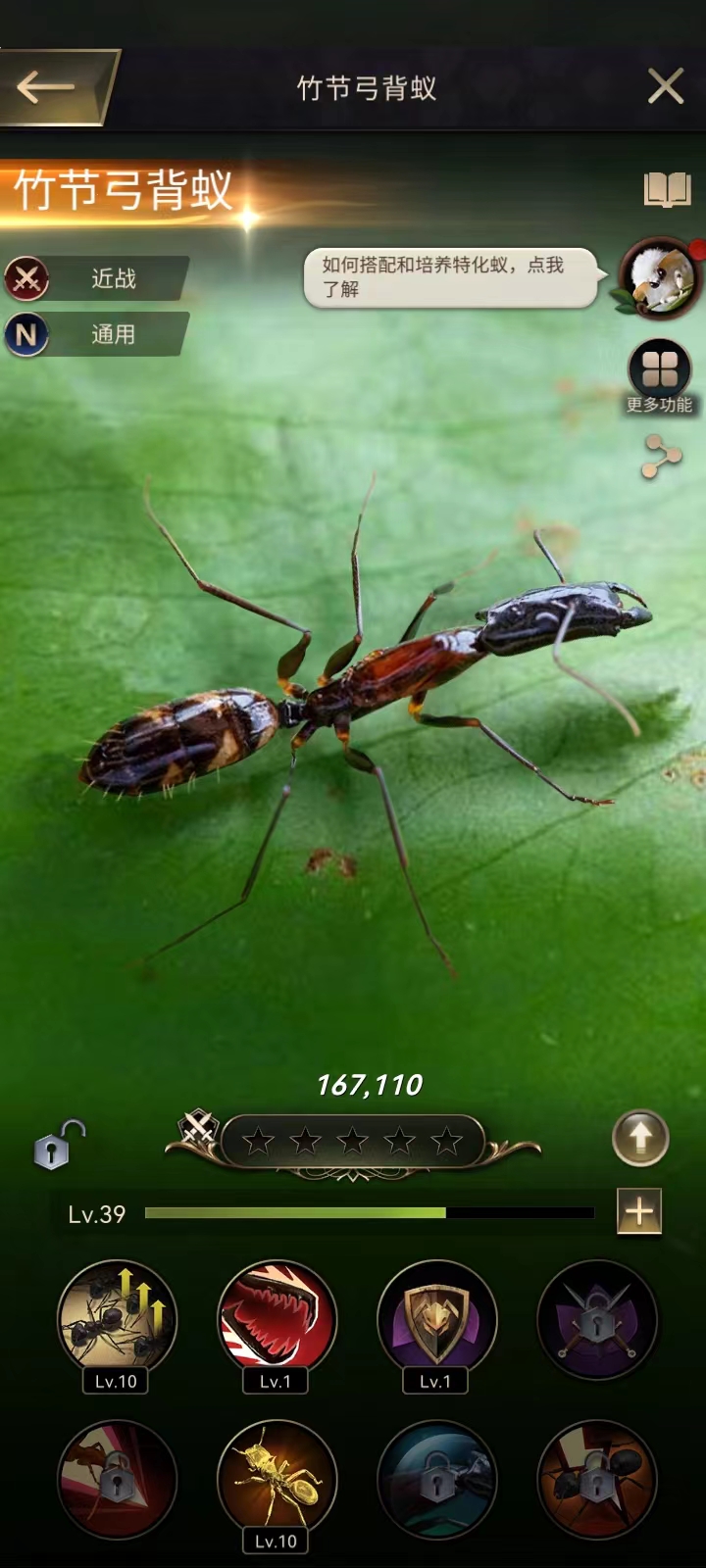Add experience with the plus button
This screenshot has width=706, height=1568.
tap(639, 1212)
